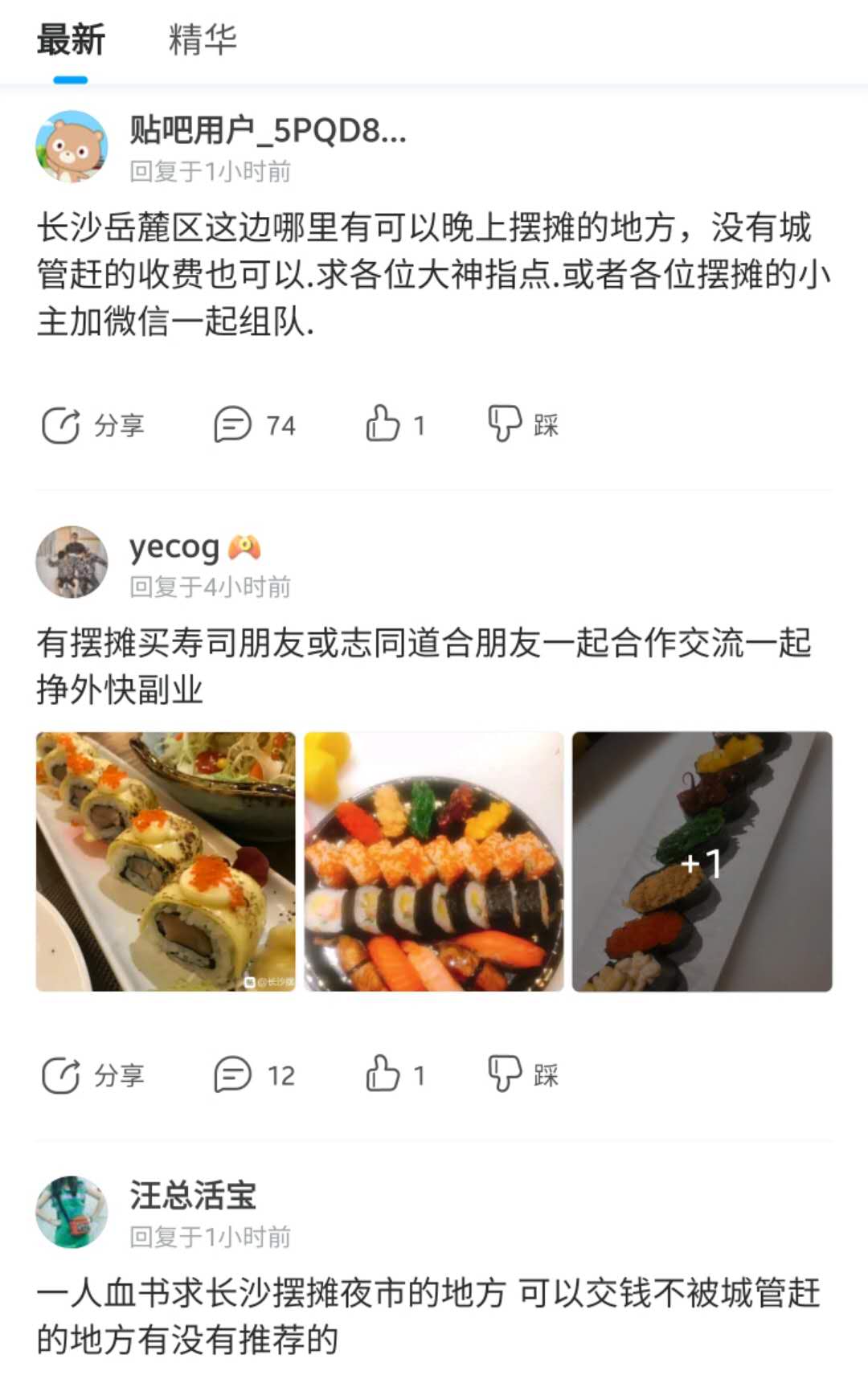Downvote the 贴吧用户_5PQD8 post

pyautogui.click(x=522, y=424)
